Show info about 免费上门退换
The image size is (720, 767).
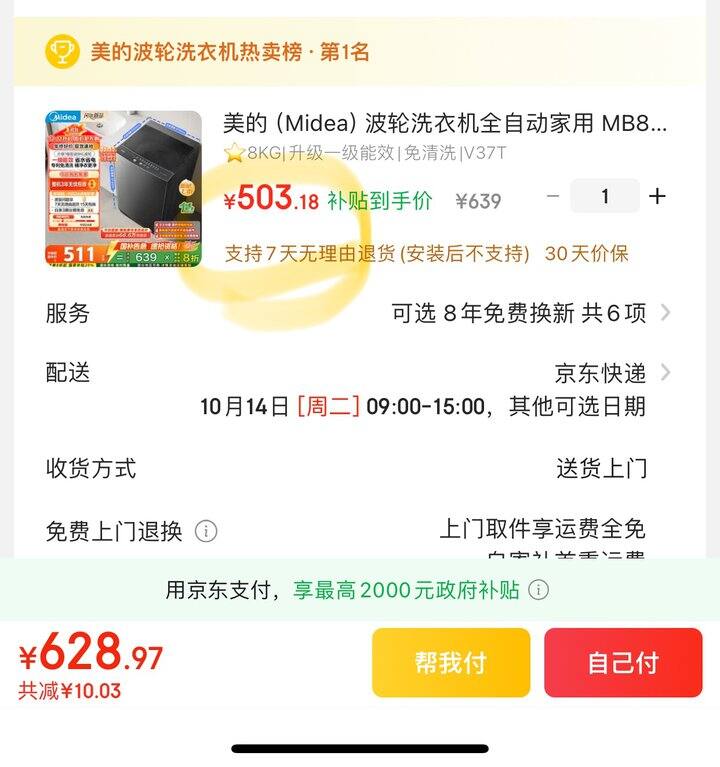[x=206, y=531]
